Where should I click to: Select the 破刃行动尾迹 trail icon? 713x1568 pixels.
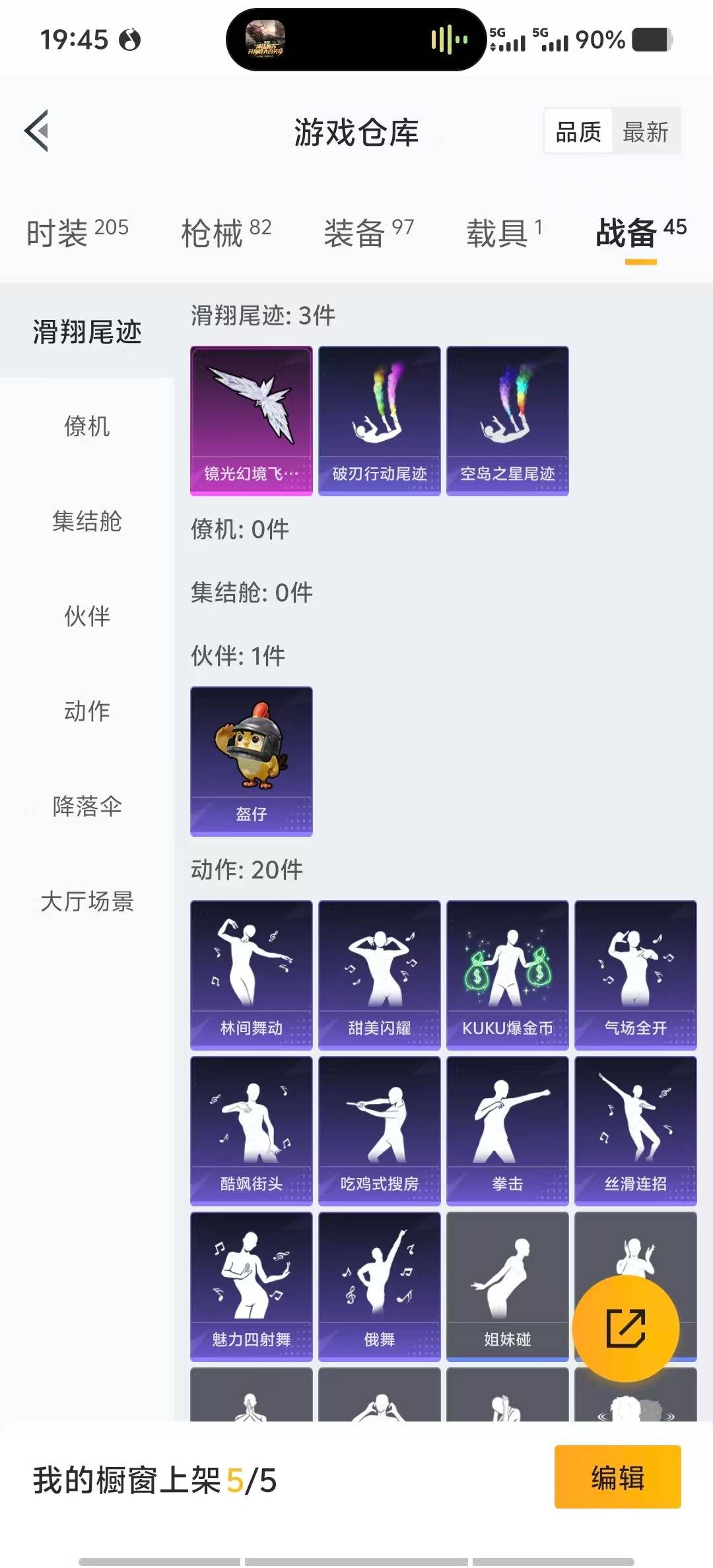coord(379,419)
